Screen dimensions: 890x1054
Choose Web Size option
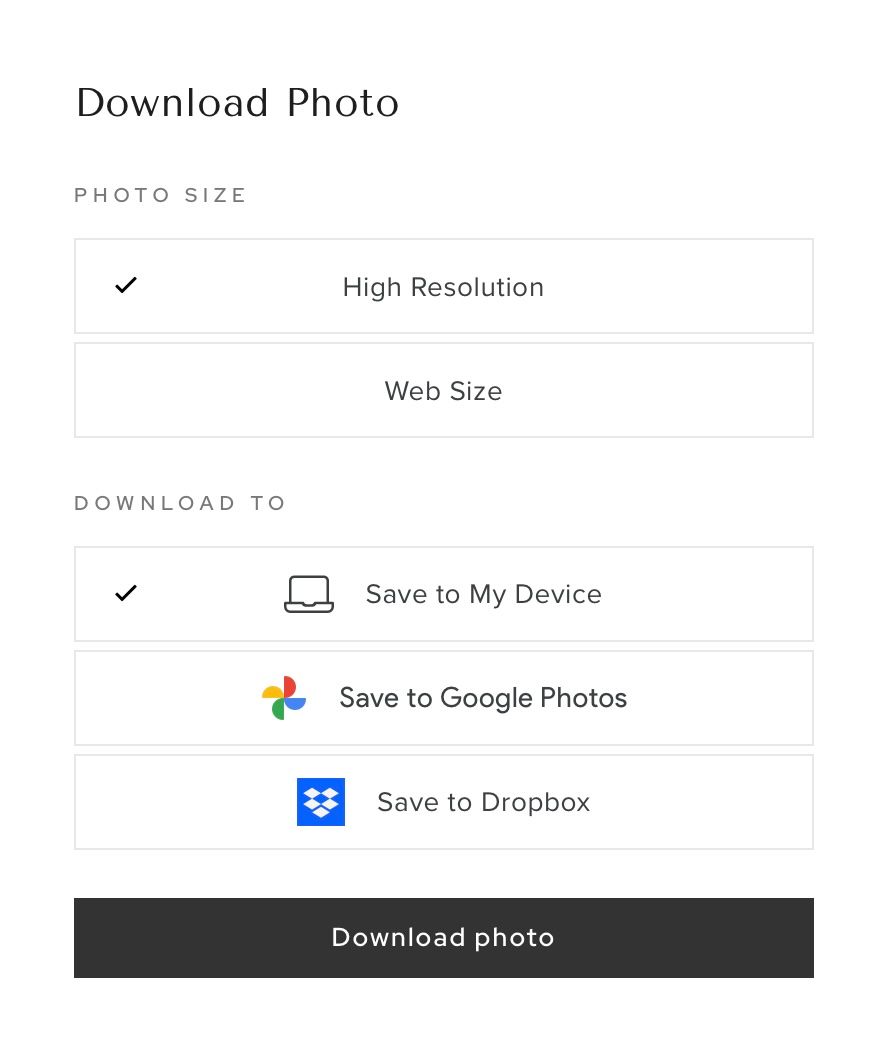[x=444, y=390]
